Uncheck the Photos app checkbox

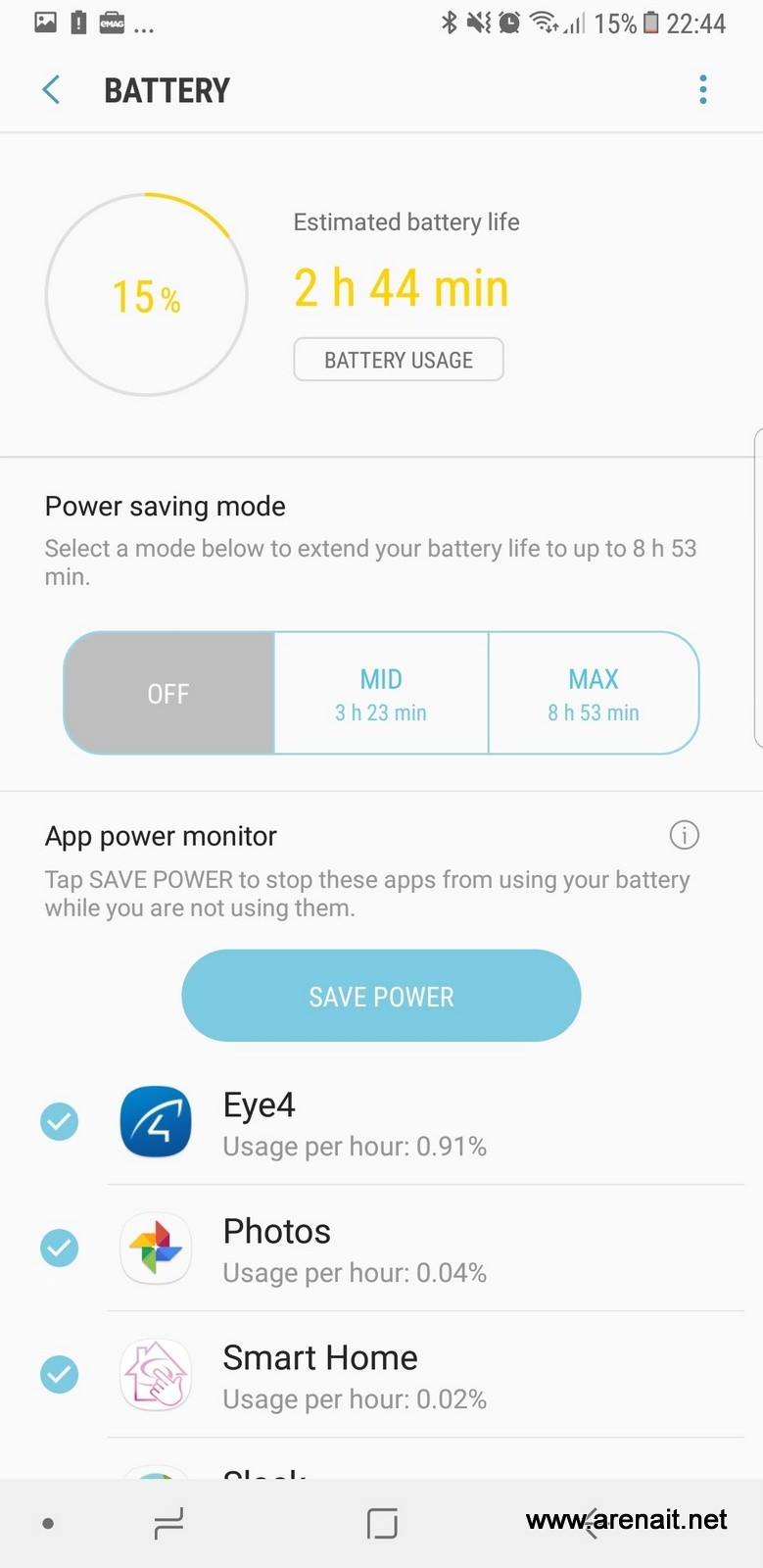(x=60, y=1249)
